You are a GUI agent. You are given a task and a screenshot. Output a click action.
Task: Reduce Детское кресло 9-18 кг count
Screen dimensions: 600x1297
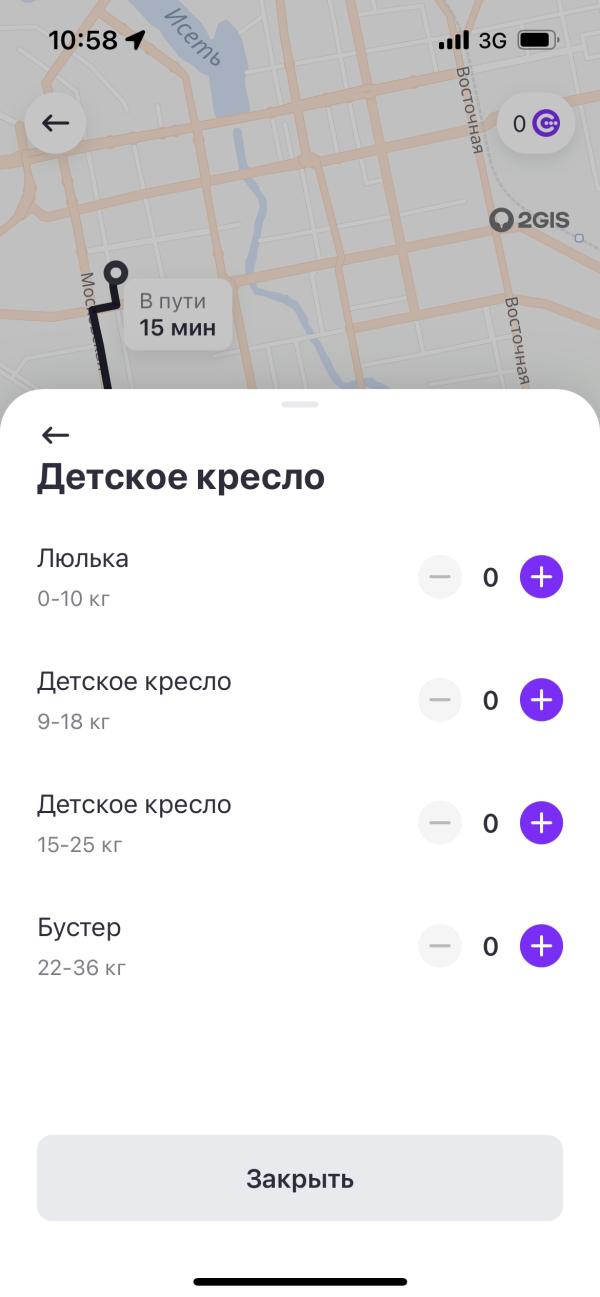coord(440,700)
